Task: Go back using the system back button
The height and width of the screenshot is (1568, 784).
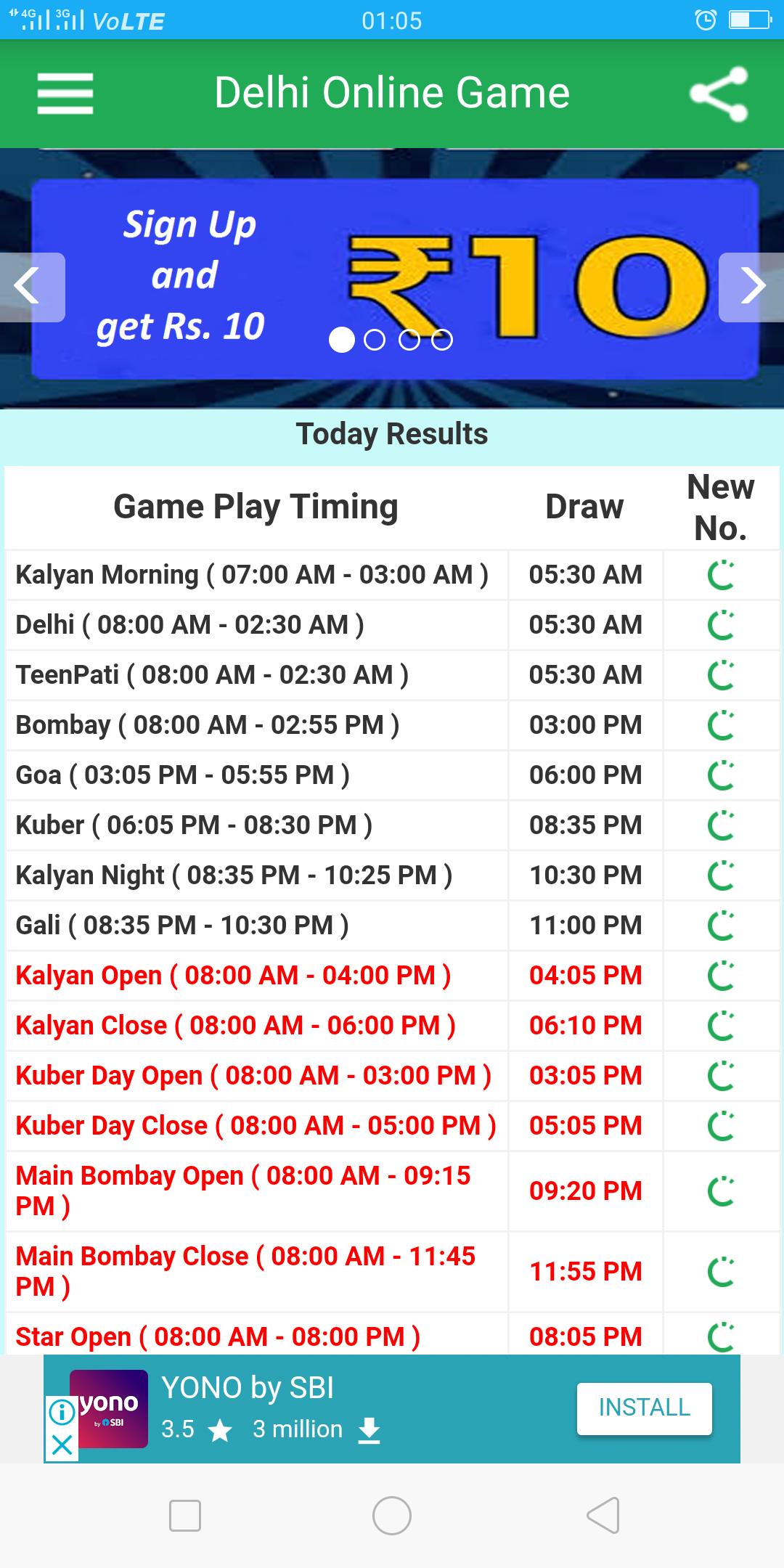Action: (603, 1515)
